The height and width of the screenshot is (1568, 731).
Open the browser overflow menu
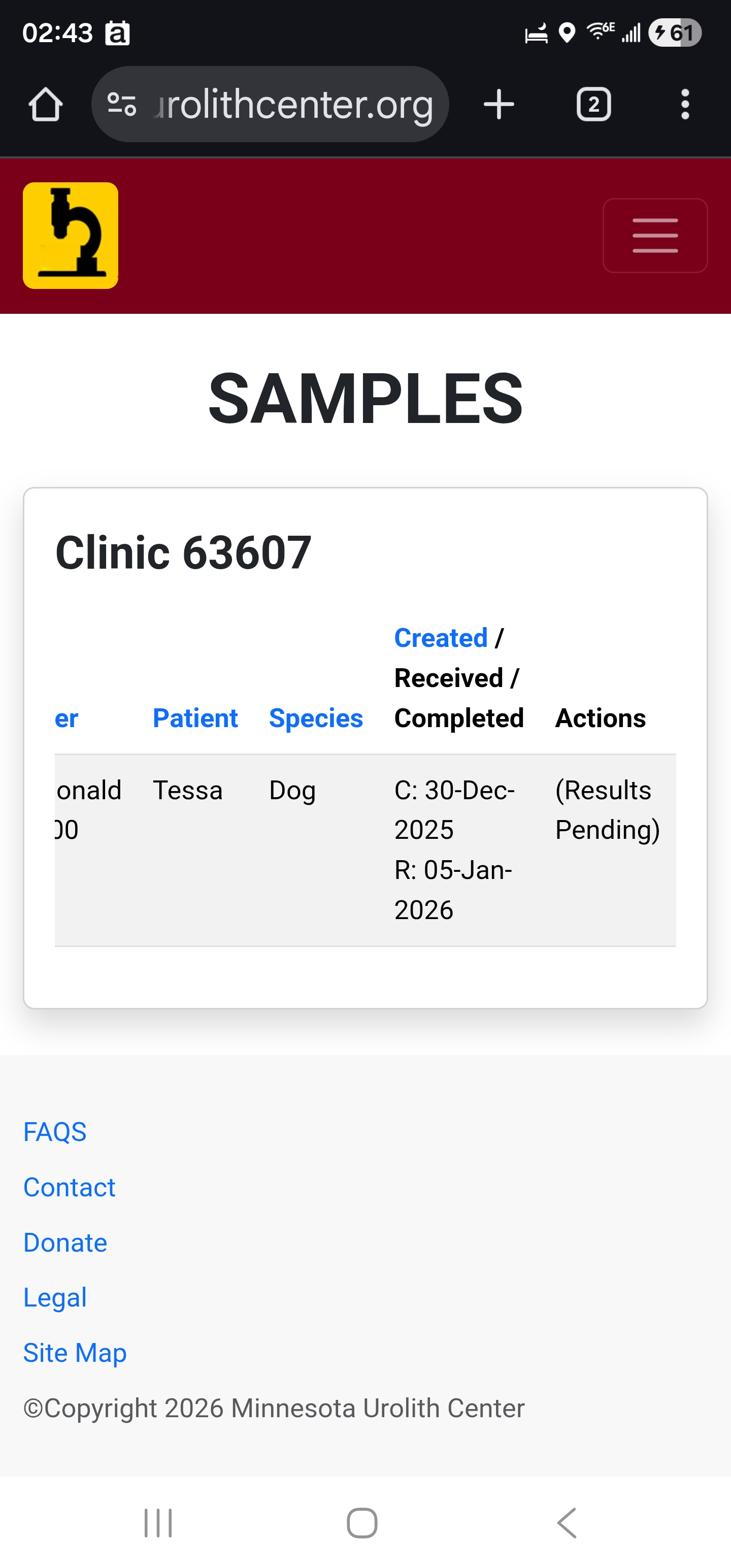[x=685, y=105]
